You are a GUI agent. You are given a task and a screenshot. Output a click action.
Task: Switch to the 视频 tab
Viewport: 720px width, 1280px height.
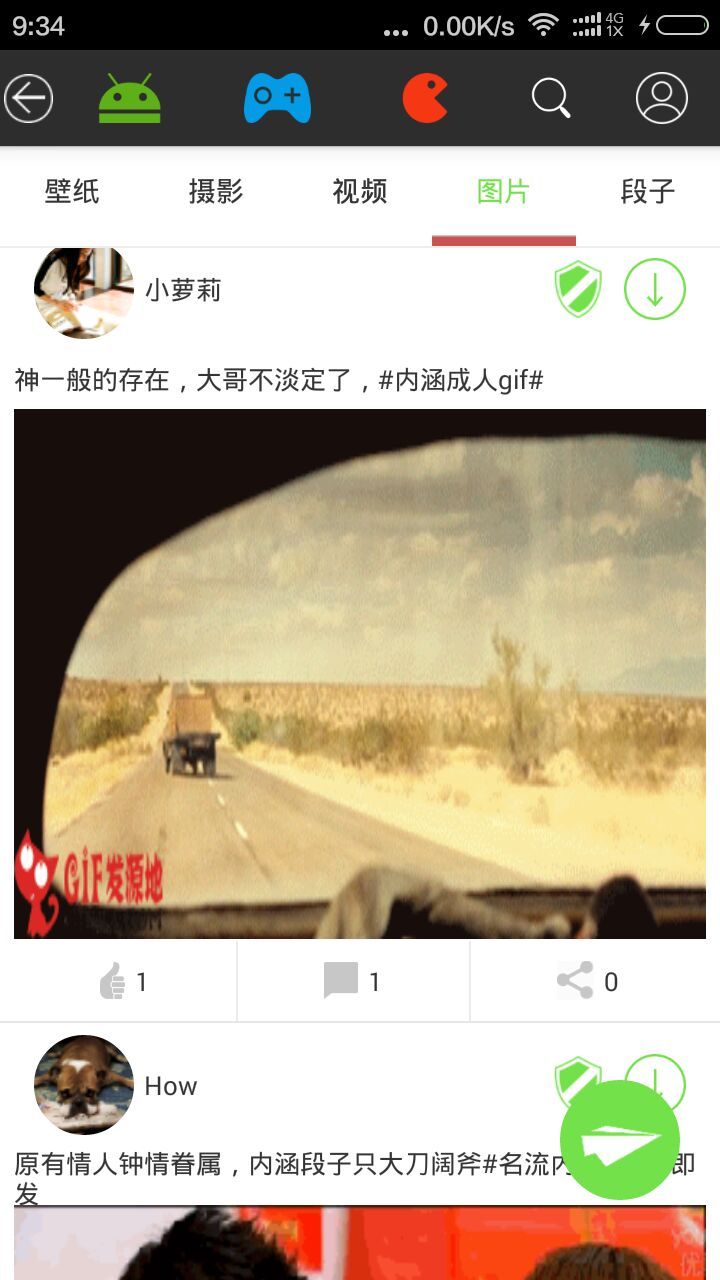point(360,192)
